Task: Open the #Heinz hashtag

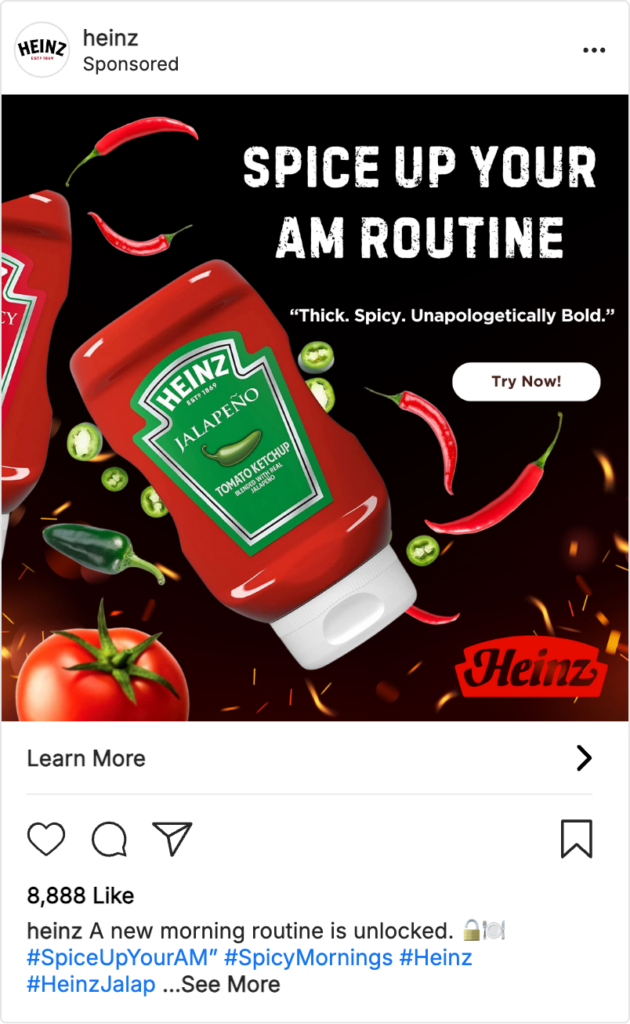Action: (435, 958)
